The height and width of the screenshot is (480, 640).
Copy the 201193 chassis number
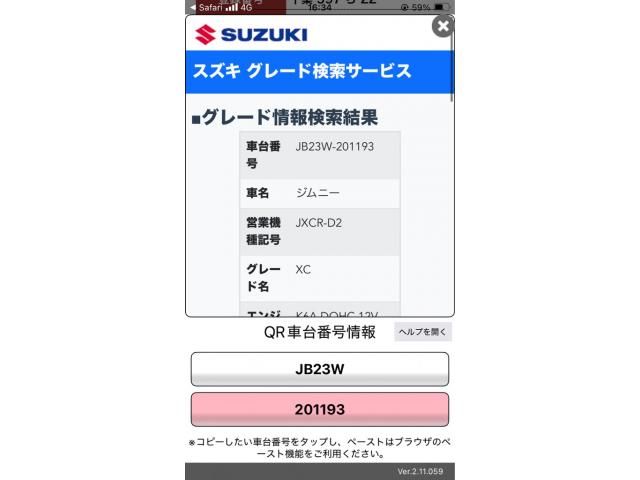(x=319, y=410)
